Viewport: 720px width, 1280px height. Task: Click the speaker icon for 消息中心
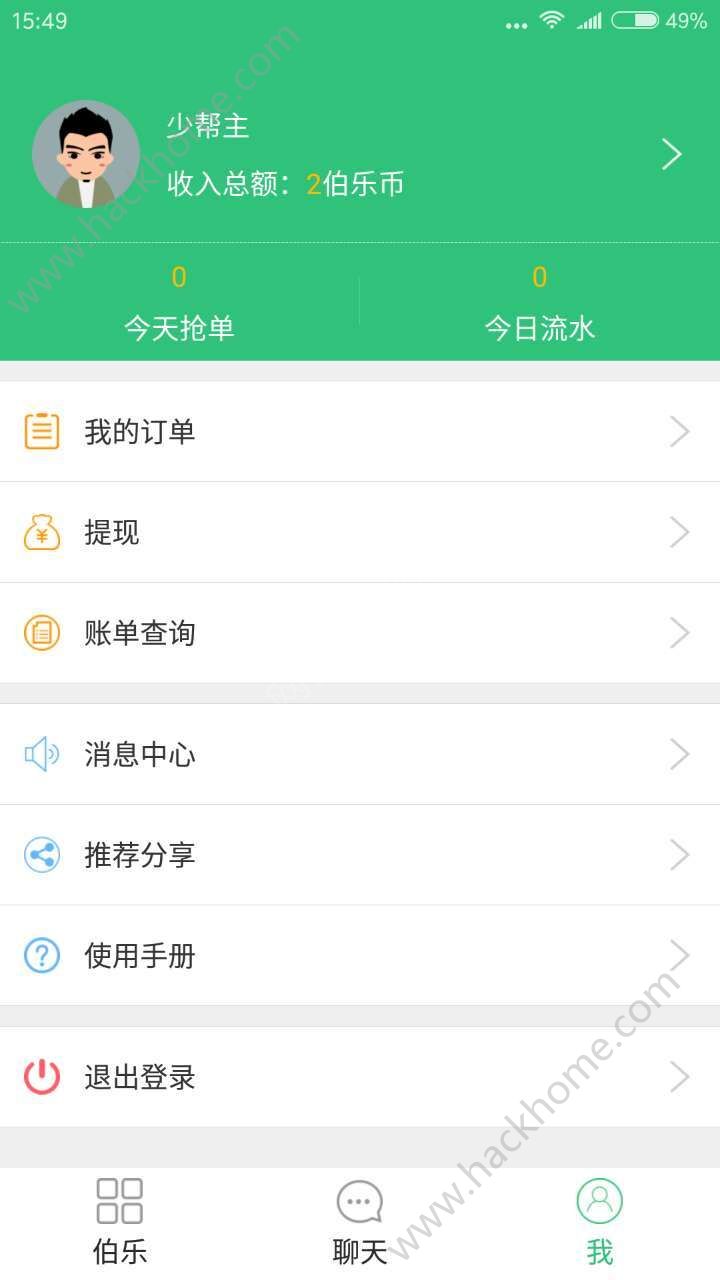[41, 755]
